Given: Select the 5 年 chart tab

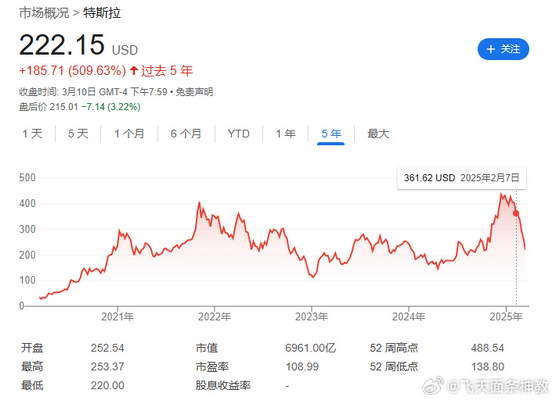Looking at the screenshot, I should [331, 134].
